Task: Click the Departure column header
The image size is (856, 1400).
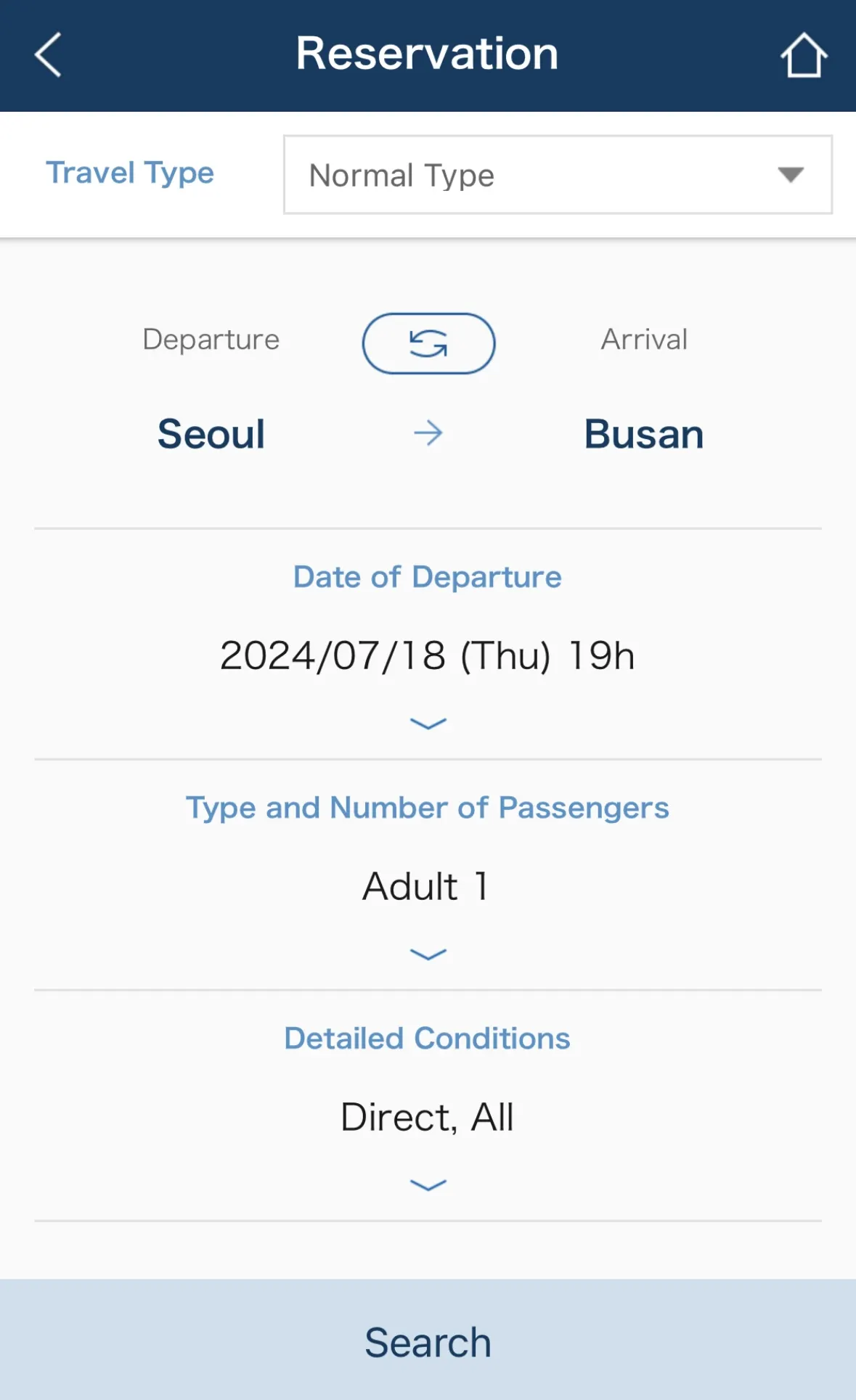Action: click(211, 338)
